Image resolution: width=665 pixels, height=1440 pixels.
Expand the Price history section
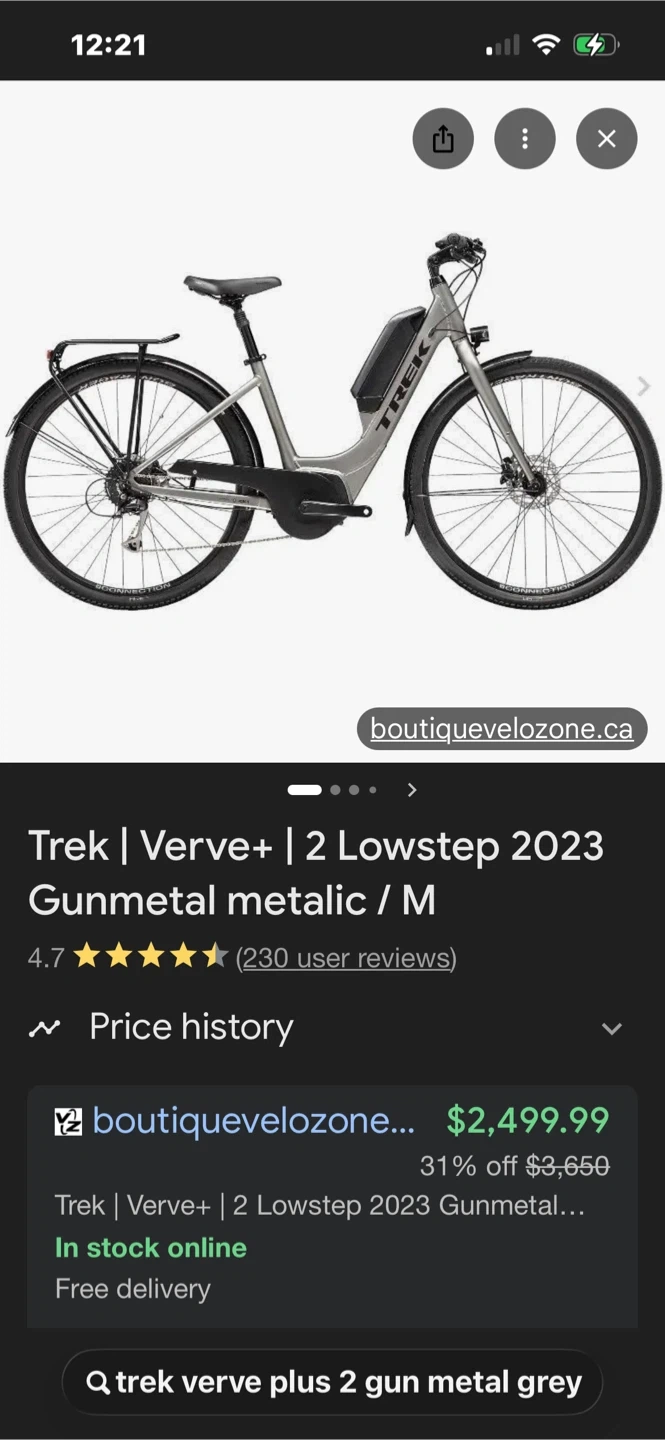tap(611, 1028)
